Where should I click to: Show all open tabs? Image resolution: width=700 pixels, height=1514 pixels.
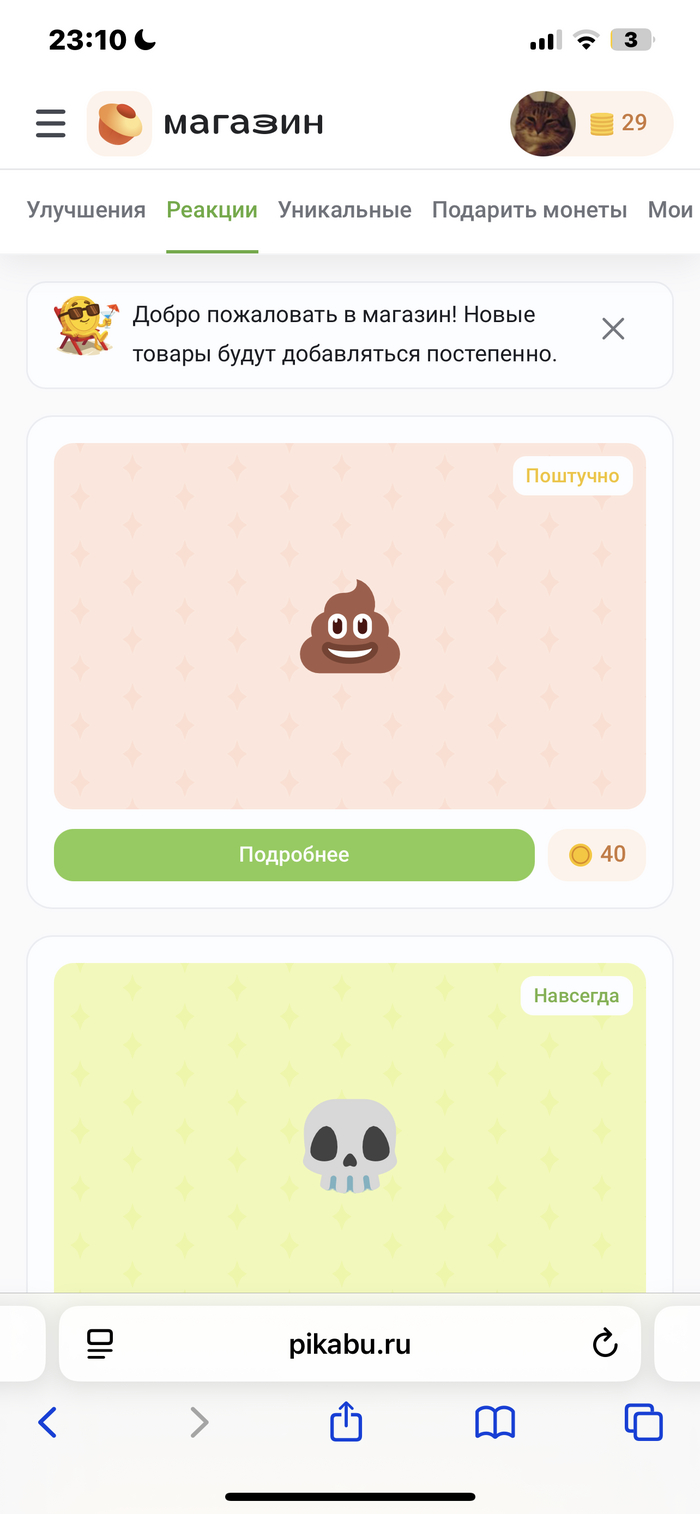point(643,1422)
